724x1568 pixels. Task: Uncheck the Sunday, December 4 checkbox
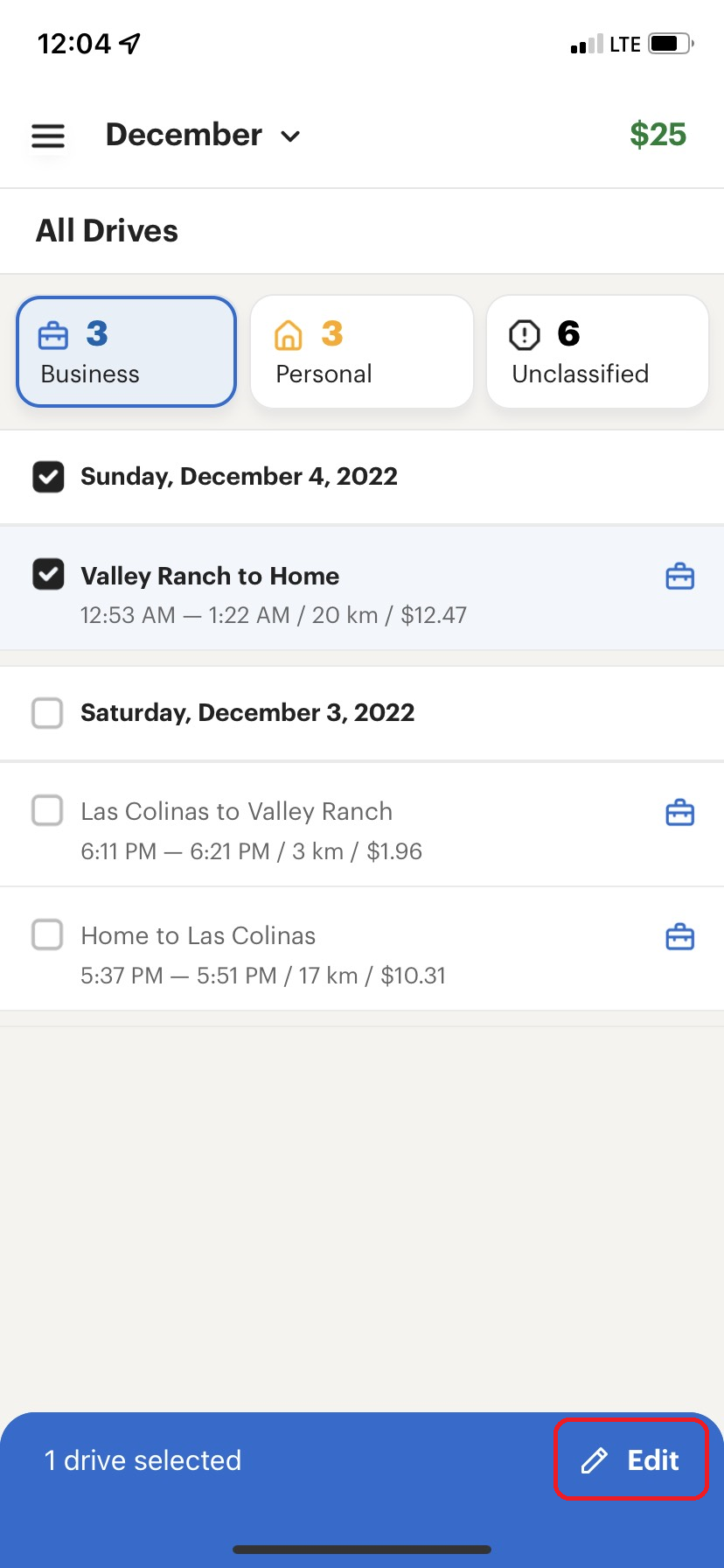coord(48,477)
